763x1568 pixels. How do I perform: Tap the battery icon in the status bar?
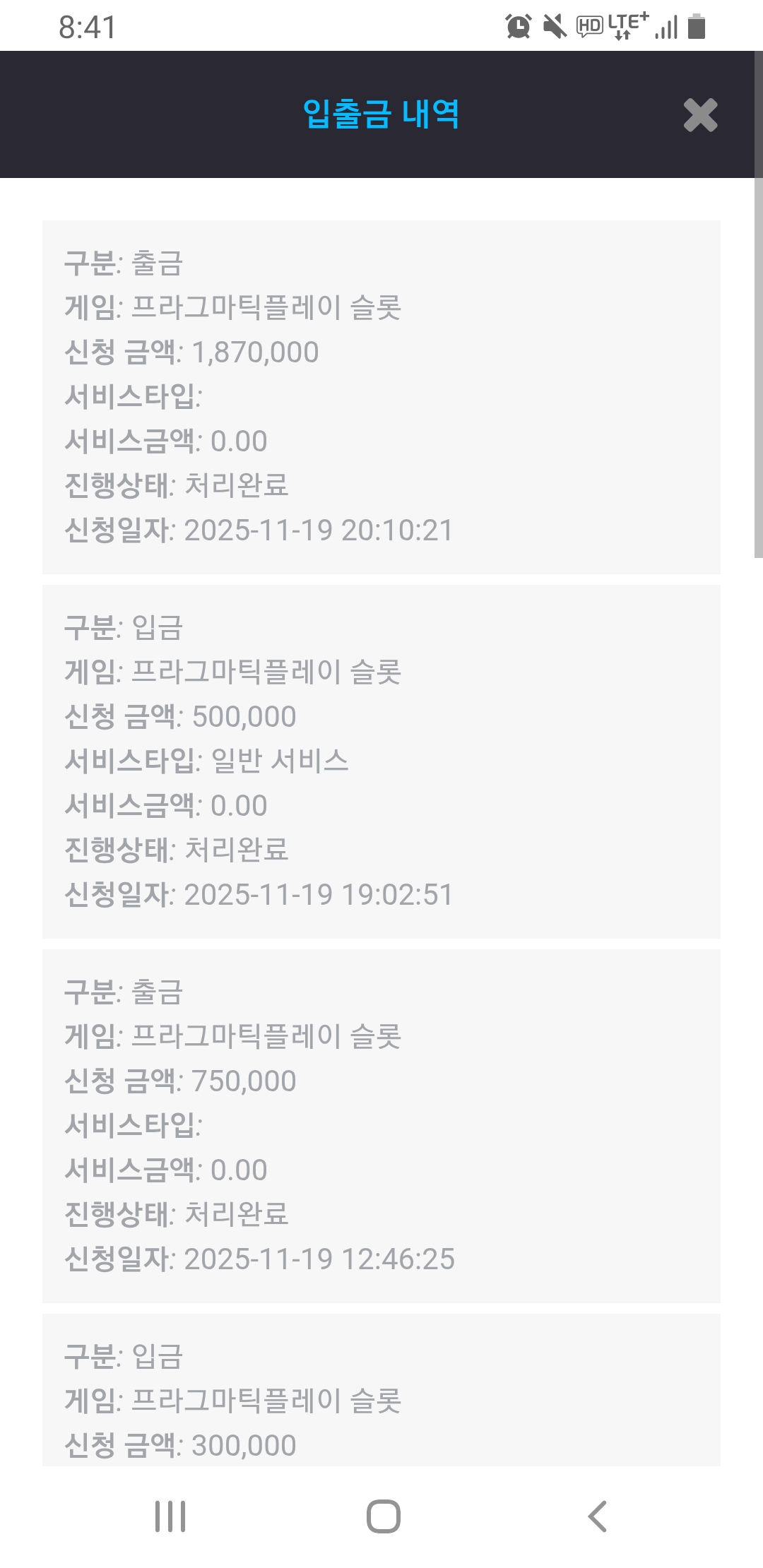[697, 26]
